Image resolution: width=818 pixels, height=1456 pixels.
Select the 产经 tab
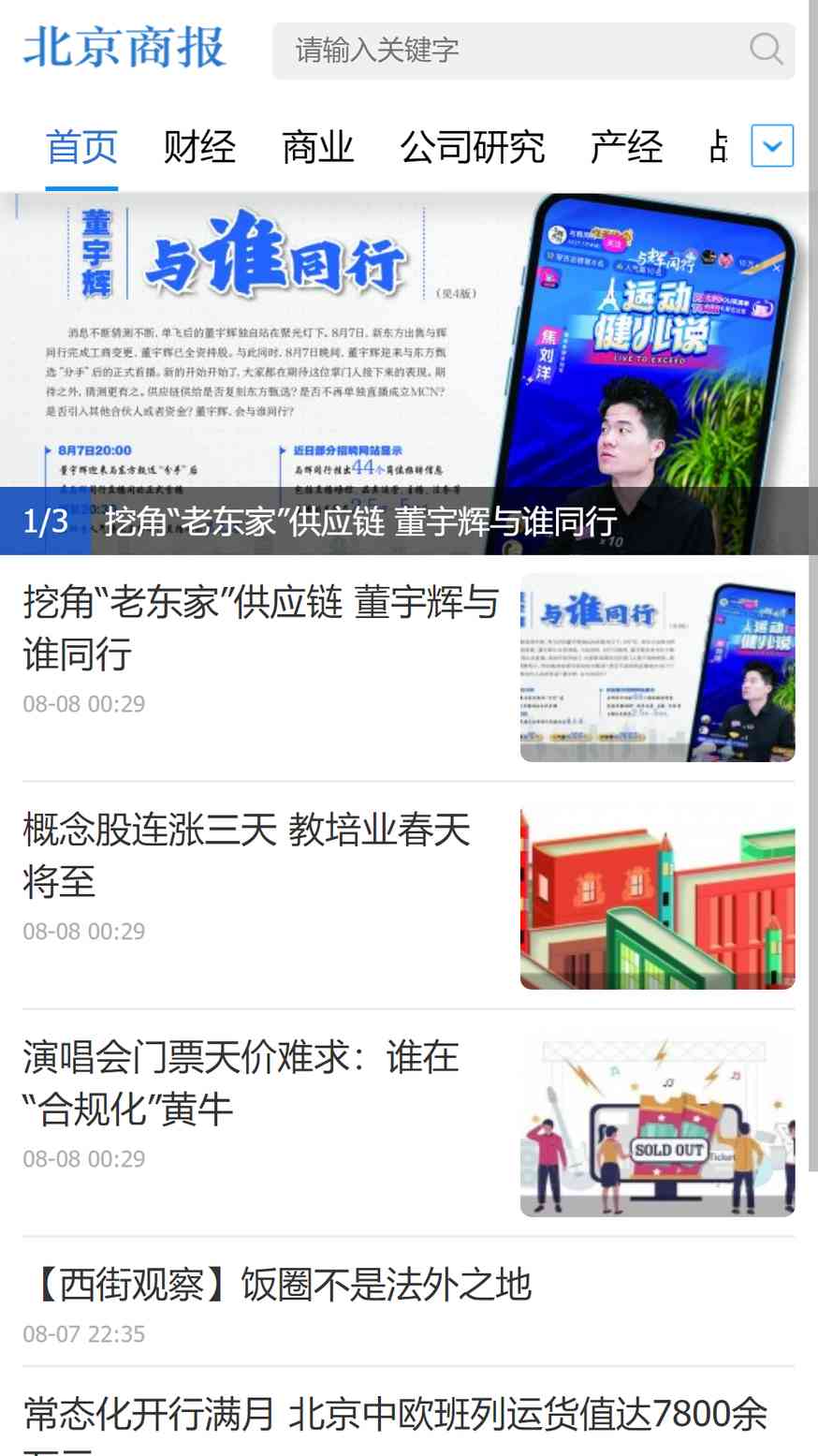click(x=627, y=147)
